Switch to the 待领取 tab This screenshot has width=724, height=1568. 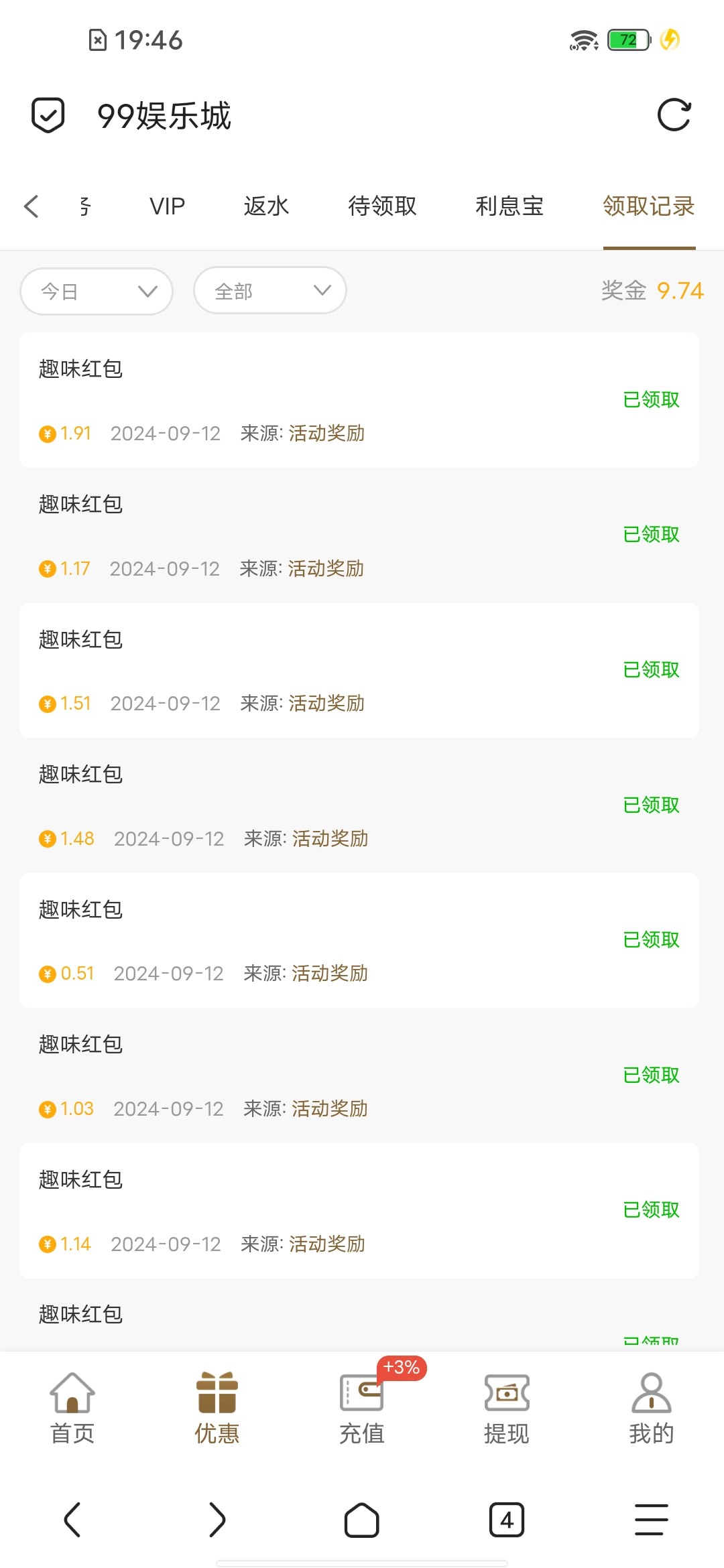(382, 206)
